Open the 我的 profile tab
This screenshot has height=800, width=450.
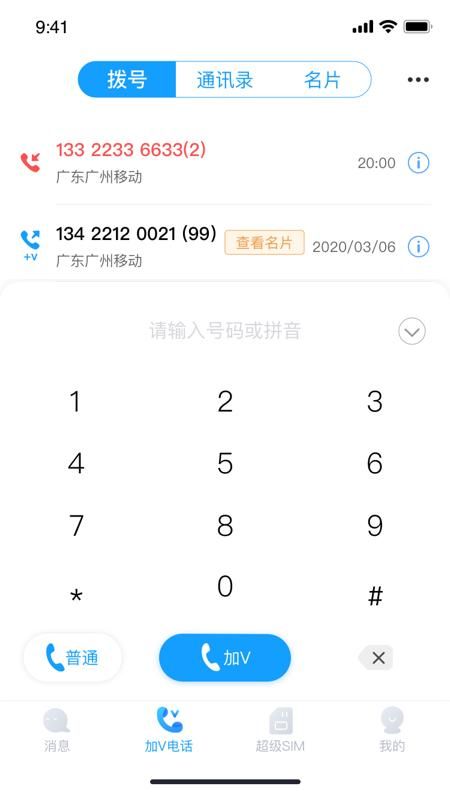coord(392,730)
